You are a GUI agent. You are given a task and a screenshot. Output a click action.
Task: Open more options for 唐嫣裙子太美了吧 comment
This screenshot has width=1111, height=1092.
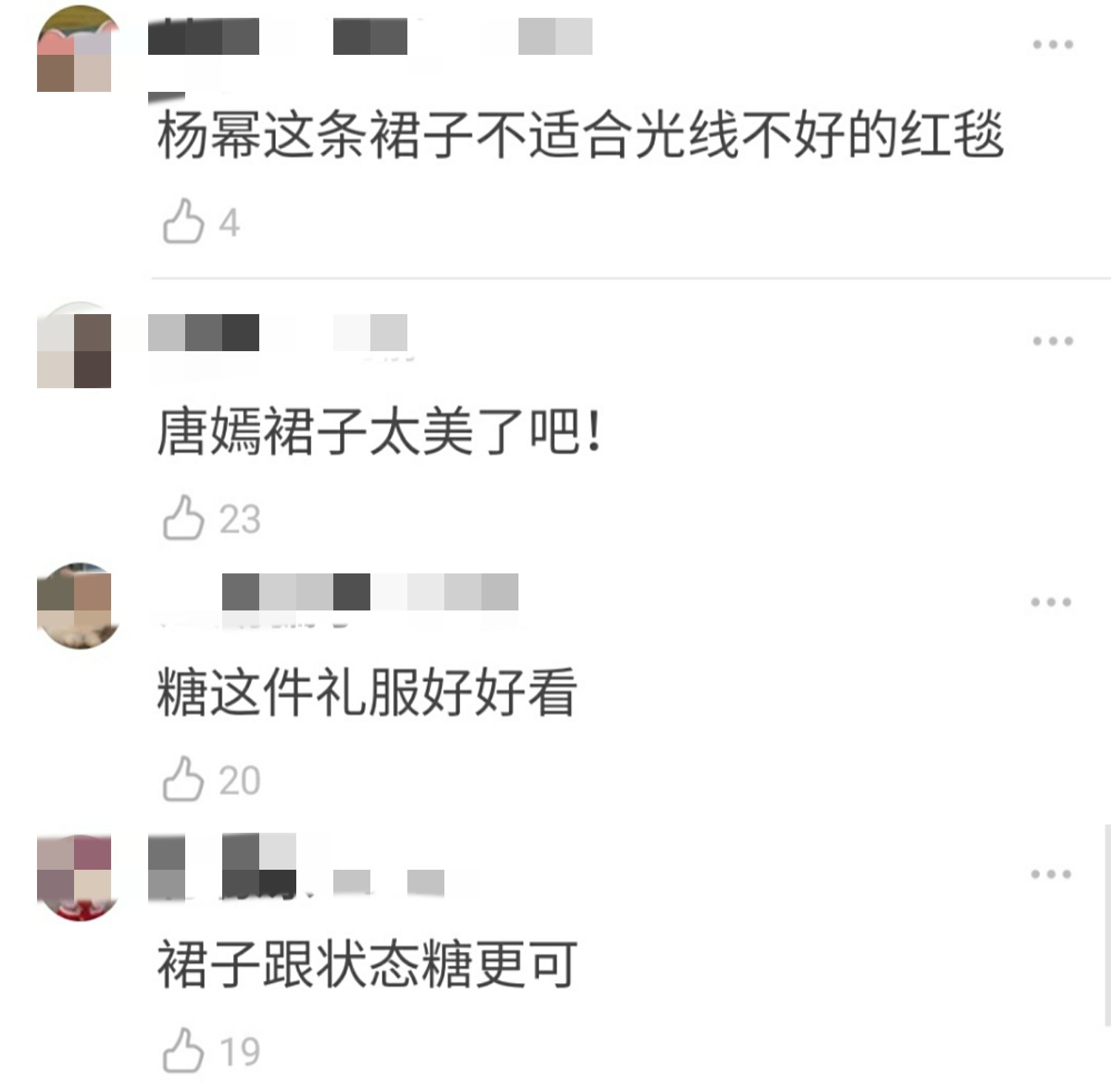(1052, 342)
